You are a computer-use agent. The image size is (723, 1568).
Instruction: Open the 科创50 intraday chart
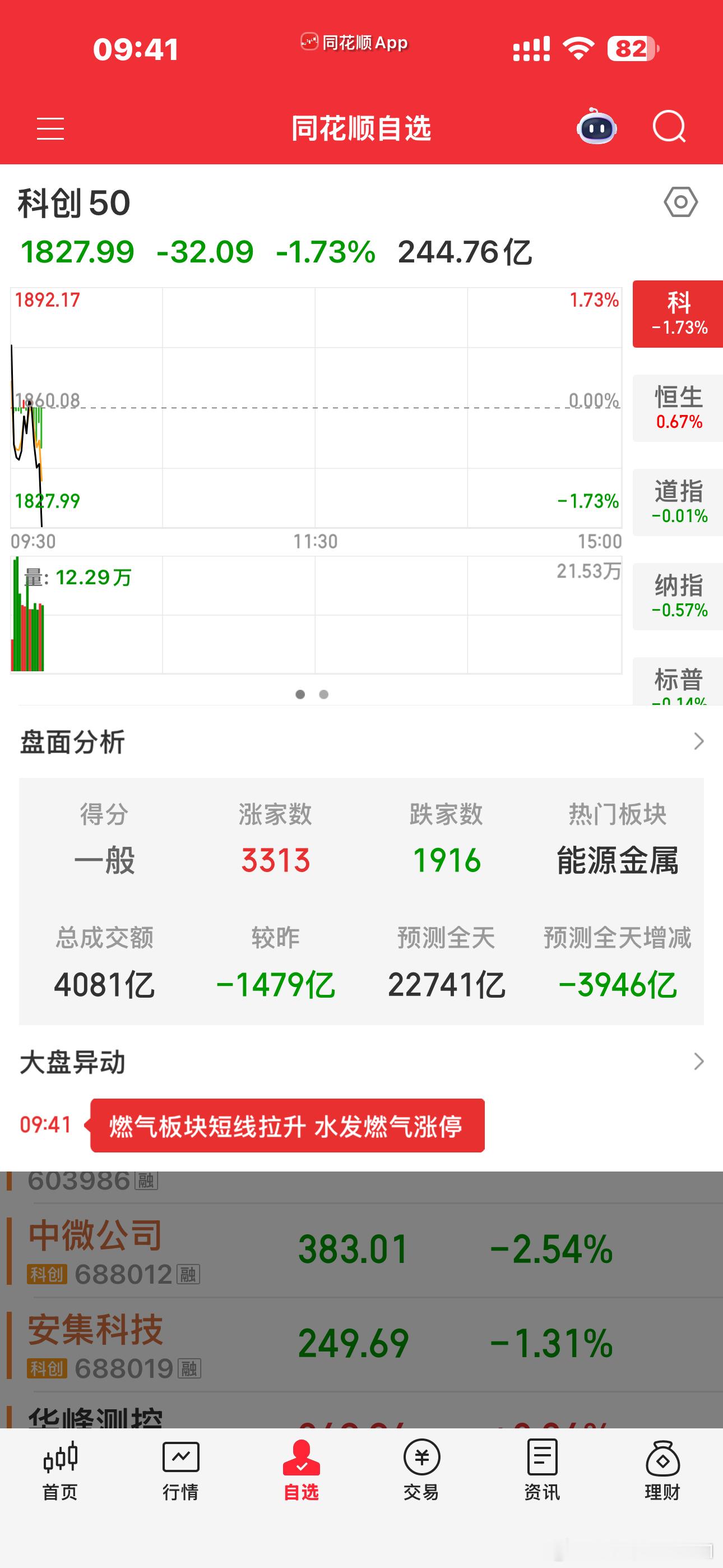pos(316,408)
